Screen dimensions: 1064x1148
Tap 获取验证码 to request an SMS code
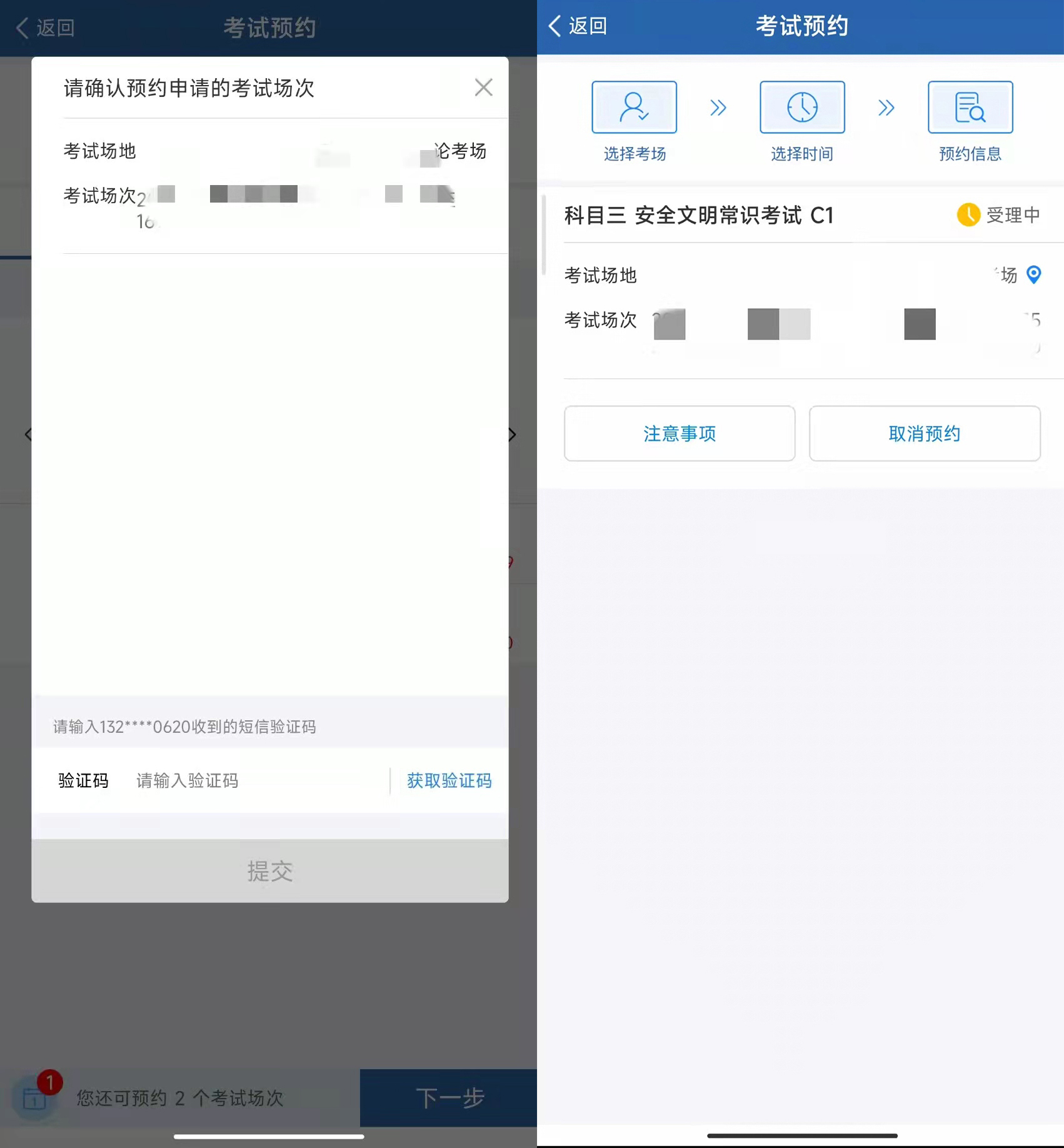449,780
